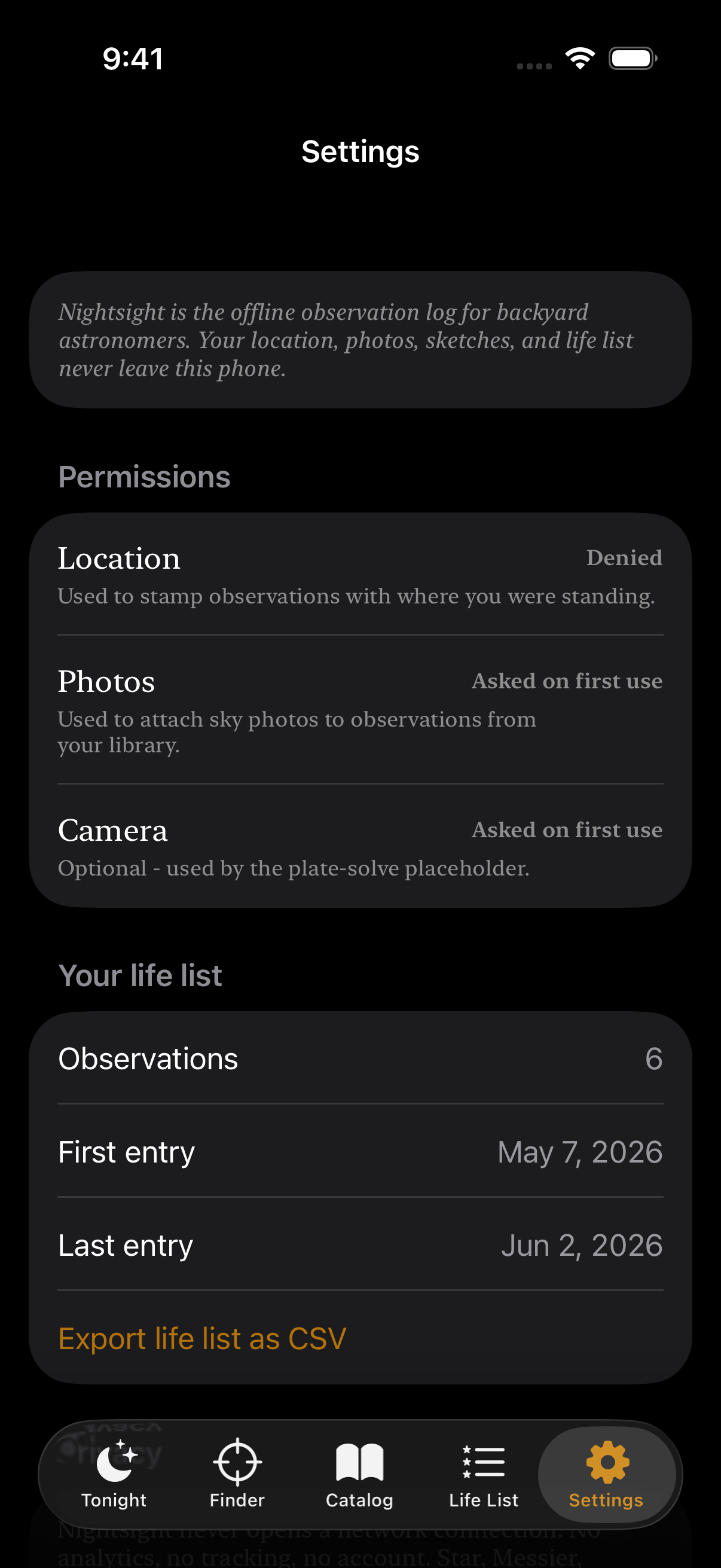The width and height of the screenshot is (721, 1568).
Task: Go to the Catalog tab
Action: pos(359,1474)
